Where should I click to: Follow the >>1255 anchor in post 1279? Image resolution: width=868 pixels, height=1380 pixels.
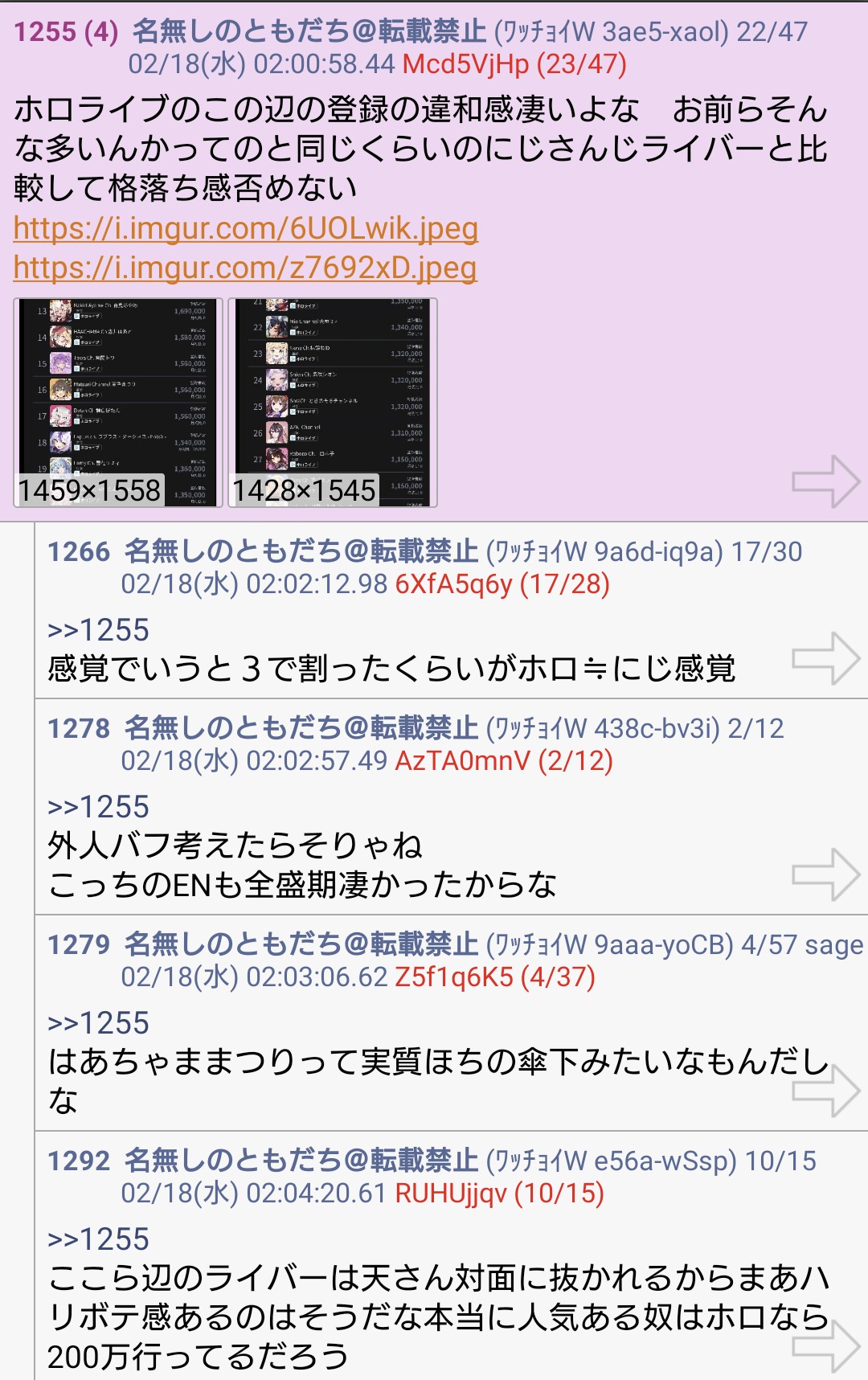tap(98, 1023)
